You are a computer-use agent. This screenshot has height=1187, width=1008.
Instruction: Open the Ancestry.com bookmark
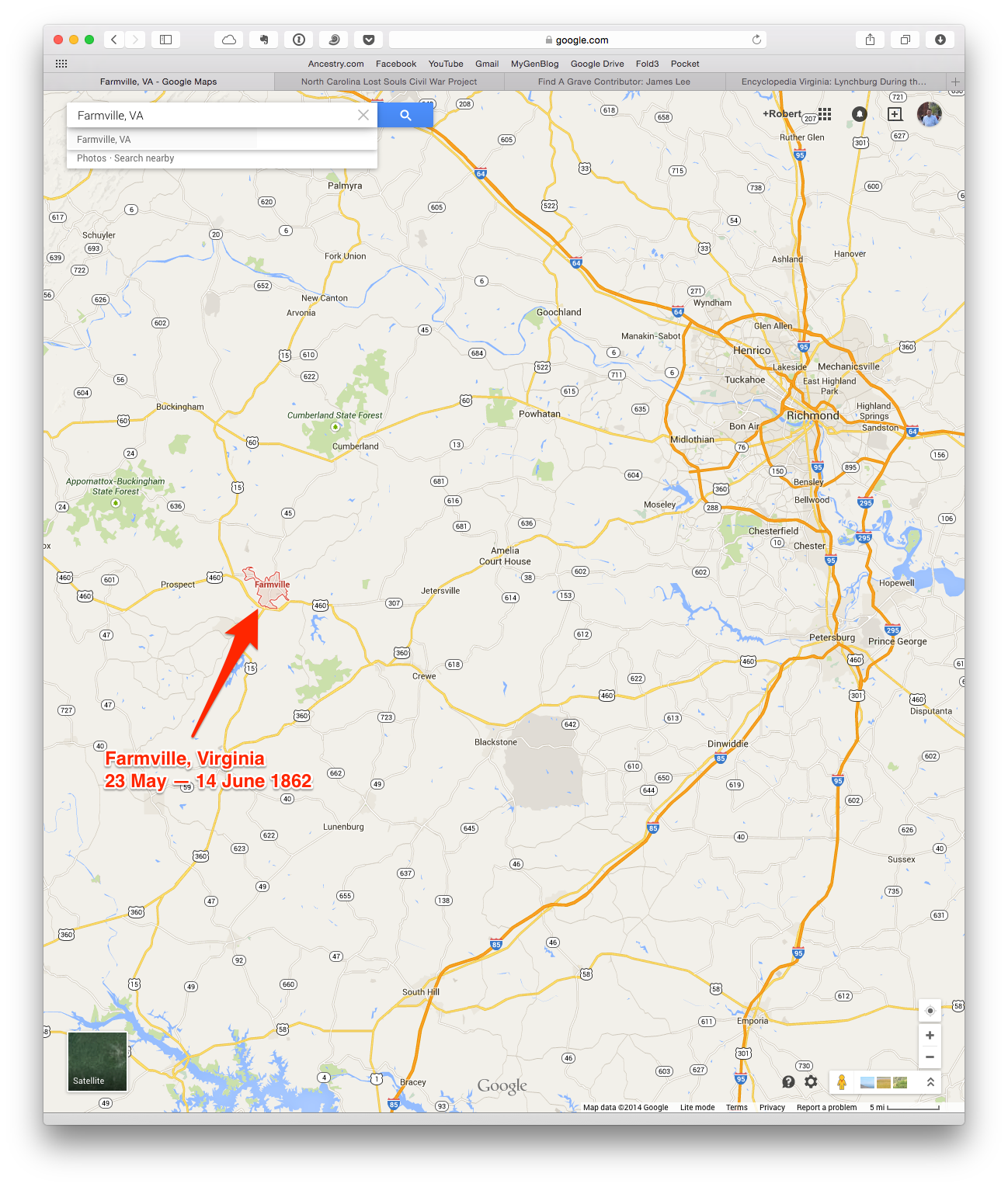(335, 64)
